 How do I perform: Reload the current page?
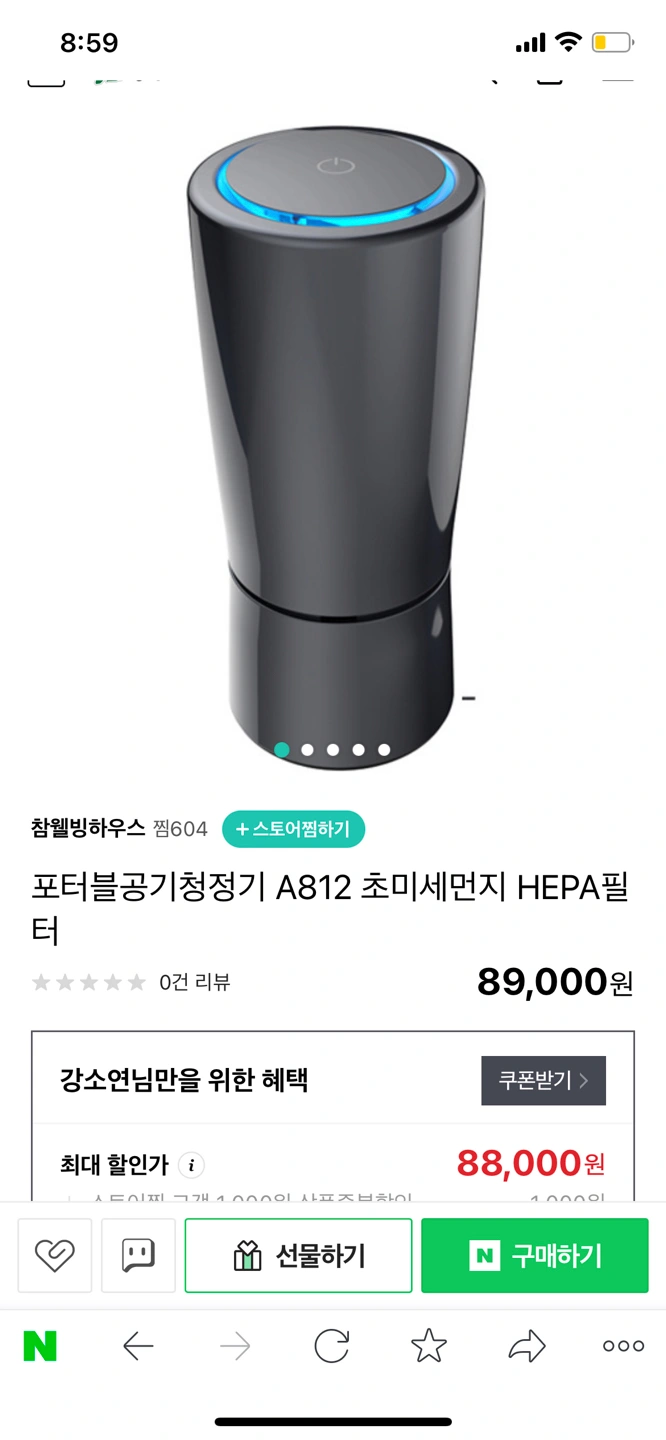(x=332, y=1347)
